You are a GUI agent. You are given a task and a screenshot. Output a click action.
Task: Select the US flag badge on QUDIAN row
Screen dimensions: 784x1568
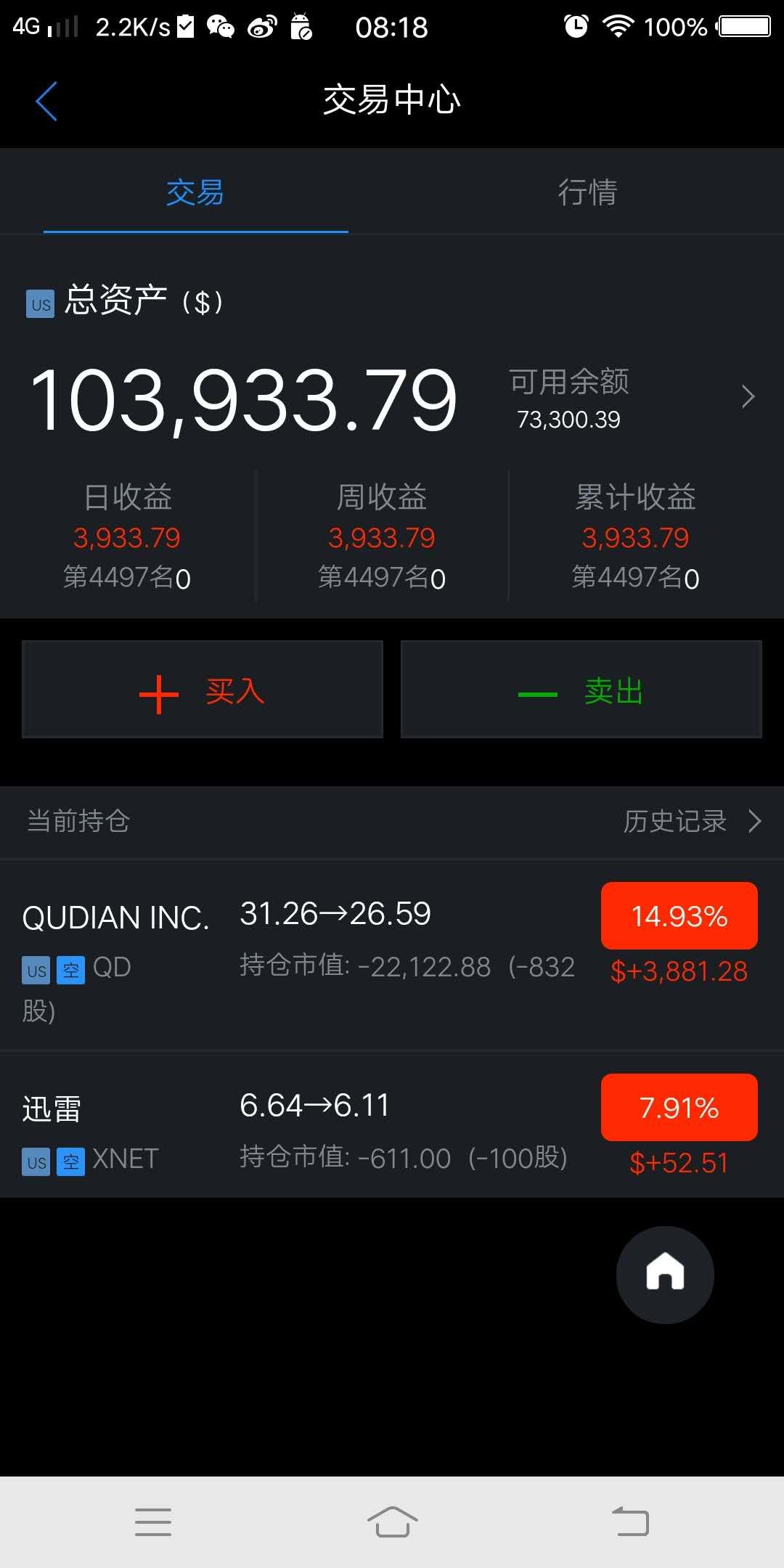[35, 969]
